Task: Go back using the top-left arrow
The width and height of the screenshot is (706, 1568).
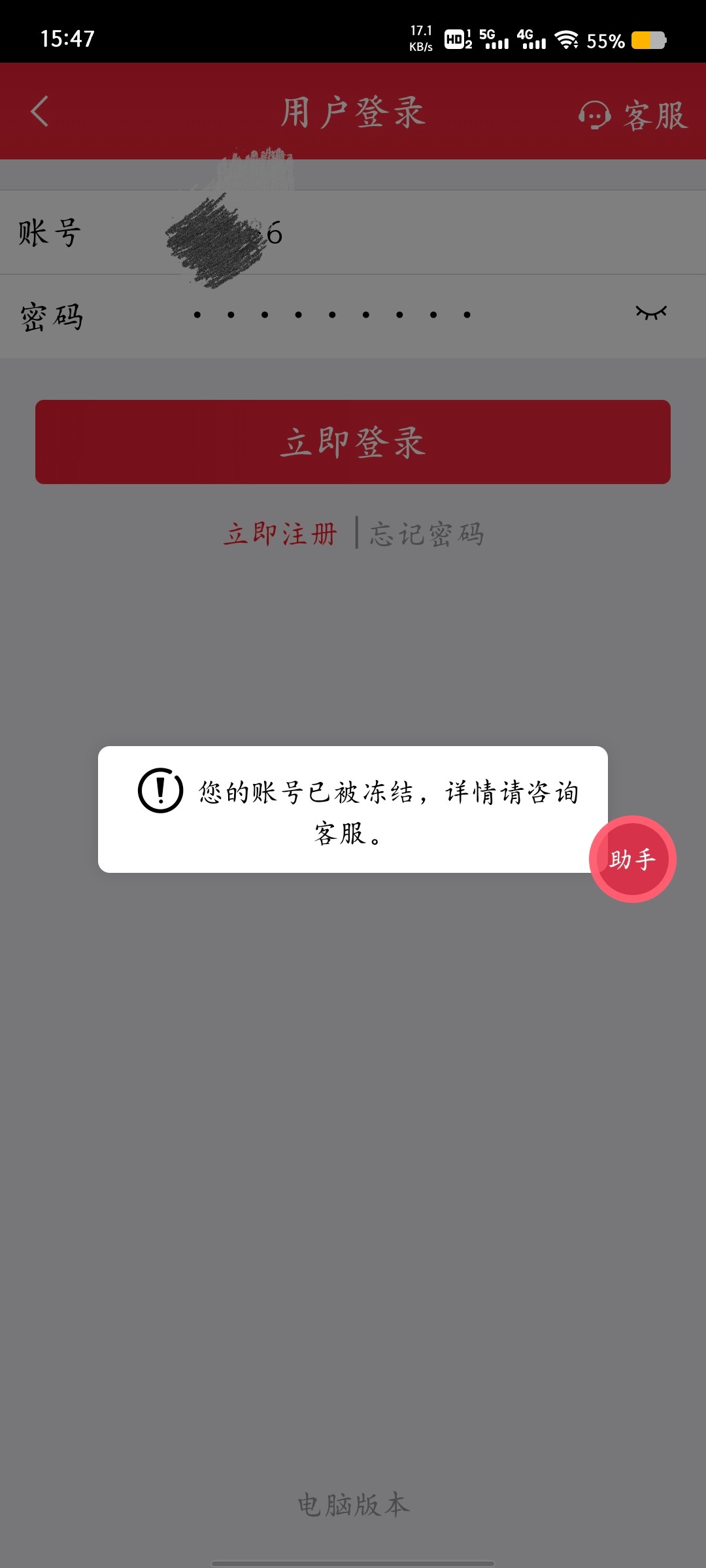Action: point(40,111)
